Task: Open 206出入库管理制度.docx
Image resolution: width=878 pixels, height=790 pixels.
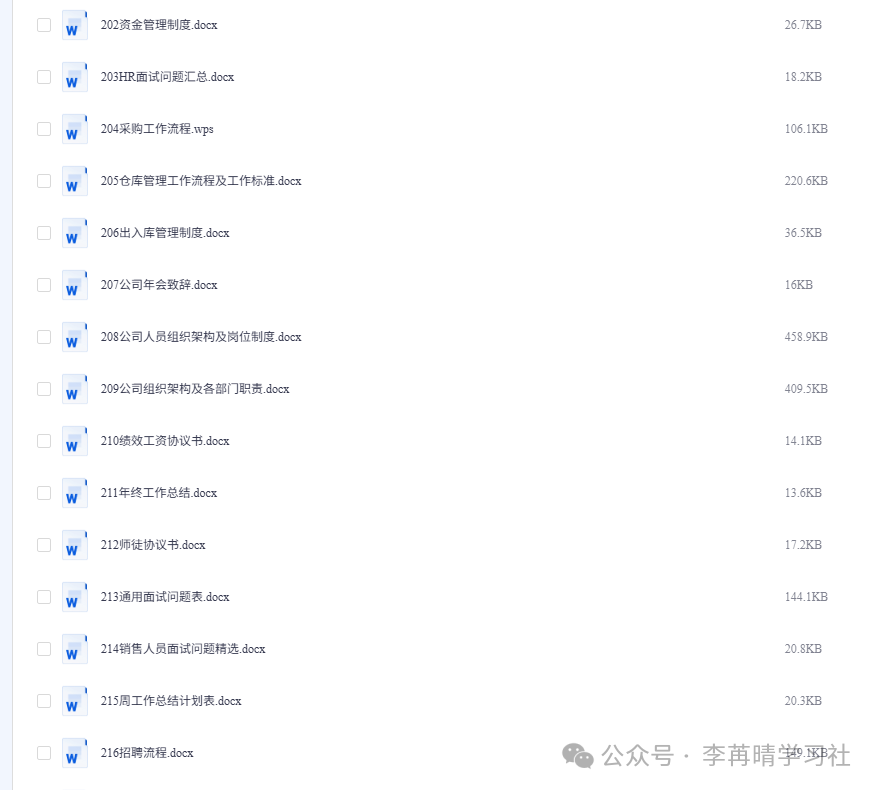Action: pos(165,233)
